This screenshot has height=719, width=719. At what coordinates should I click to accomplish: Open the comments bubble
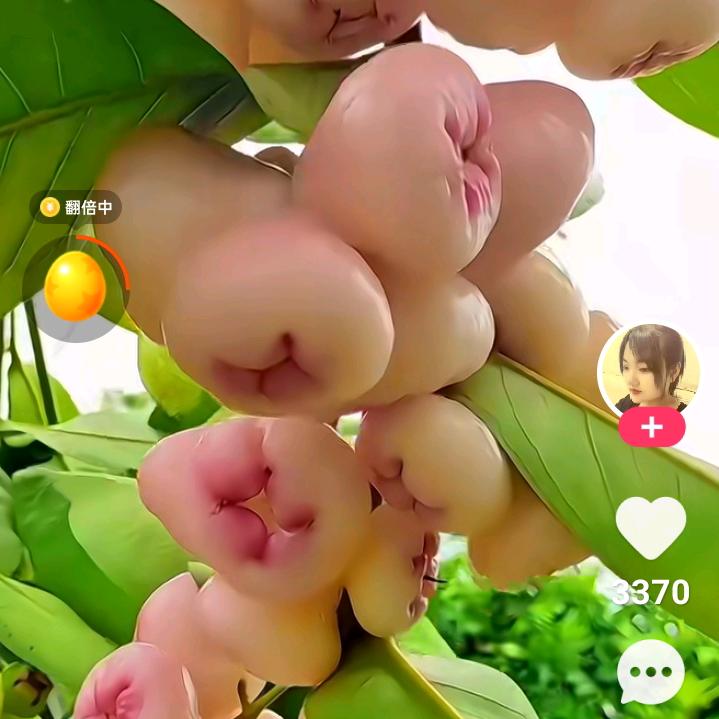(651, 671)
